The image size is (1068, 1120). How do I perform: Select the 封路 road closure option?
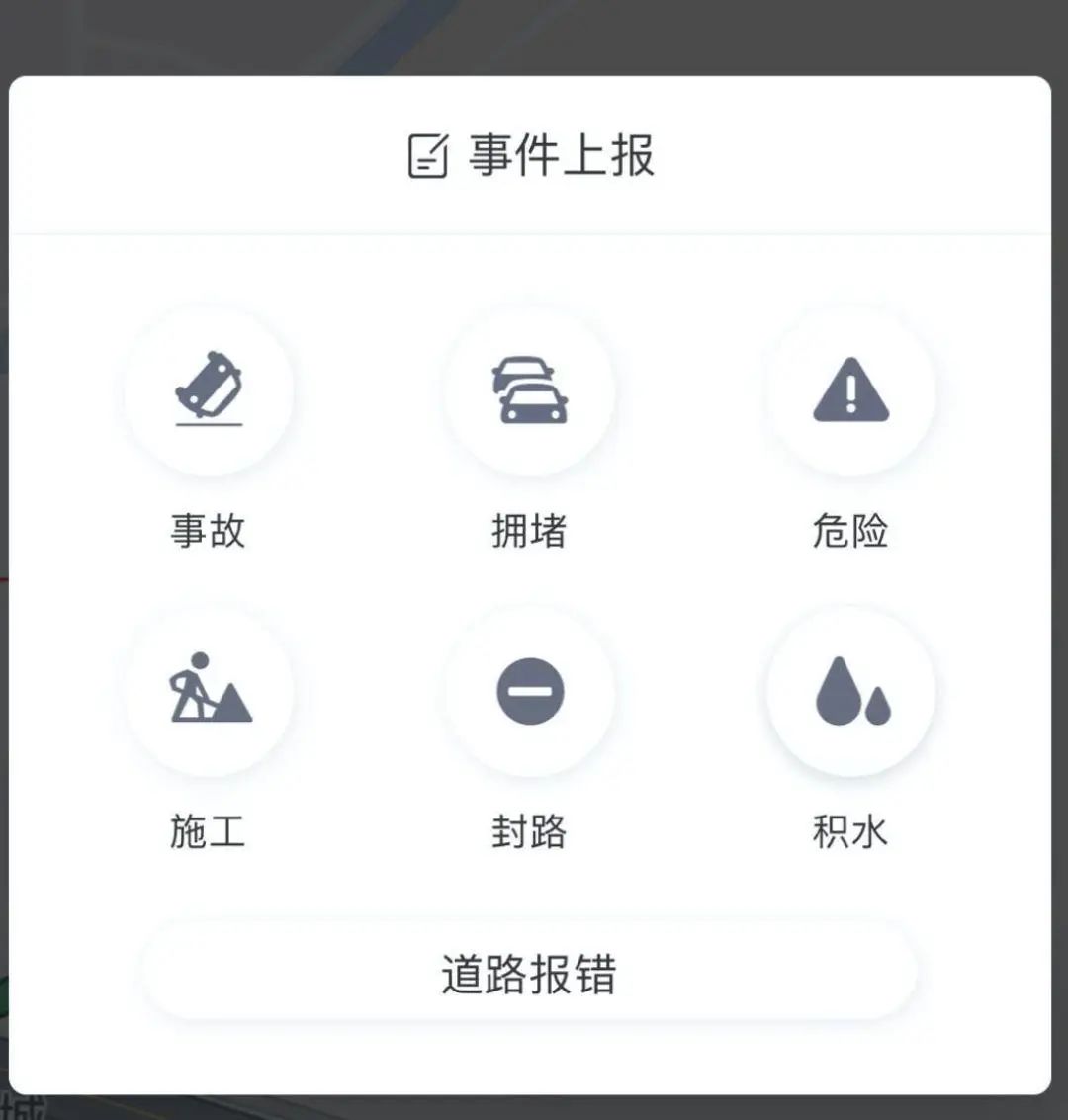point(530,692)
